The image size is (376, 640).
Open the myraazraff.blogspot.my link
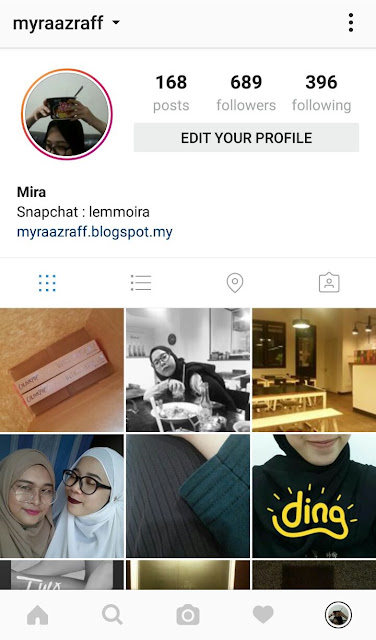[x=95, y=232]
